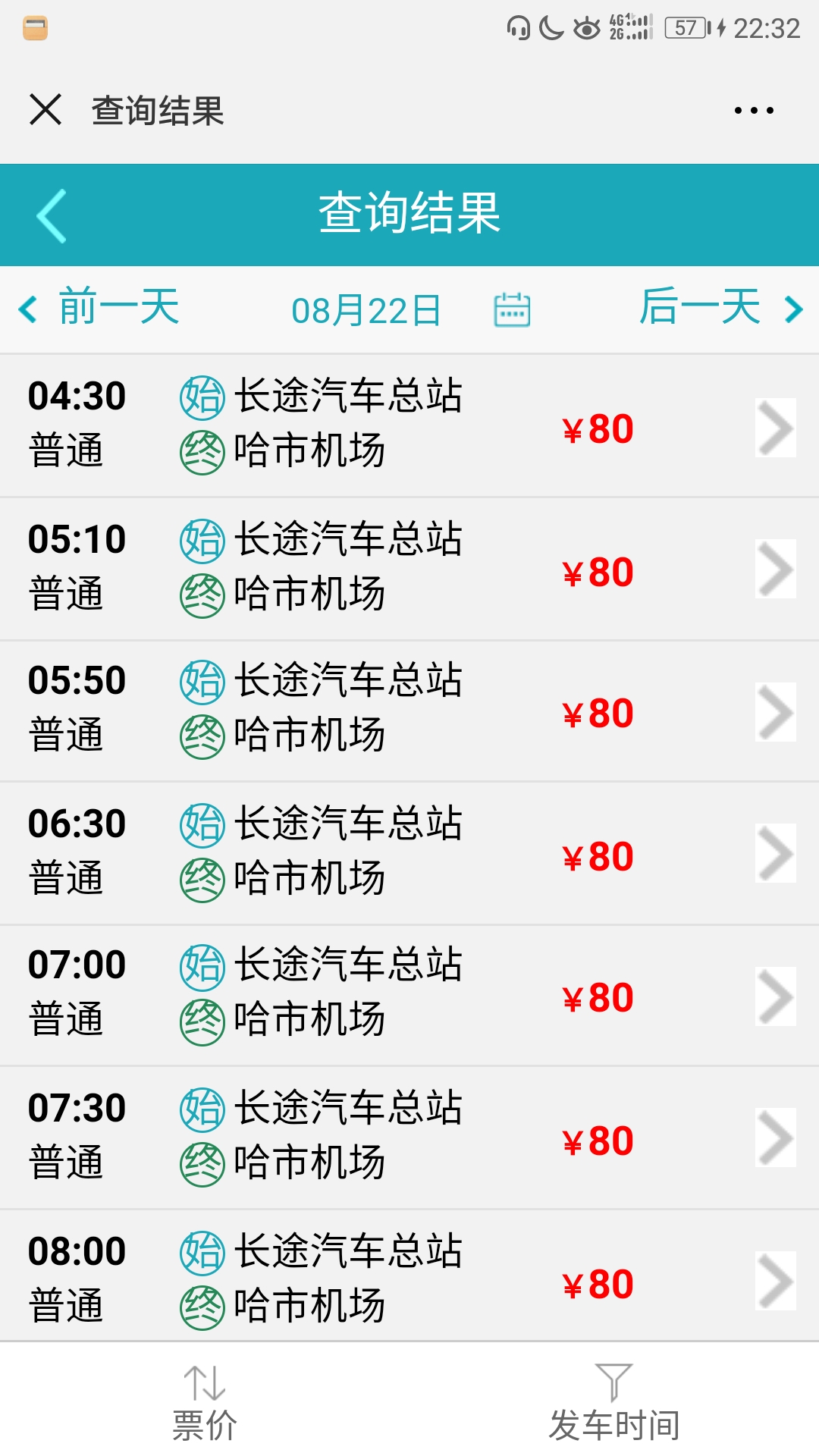Screen dimensions: 819x1456
Task: Filter by departure time (发车时间)
Action: point(614,1403)
